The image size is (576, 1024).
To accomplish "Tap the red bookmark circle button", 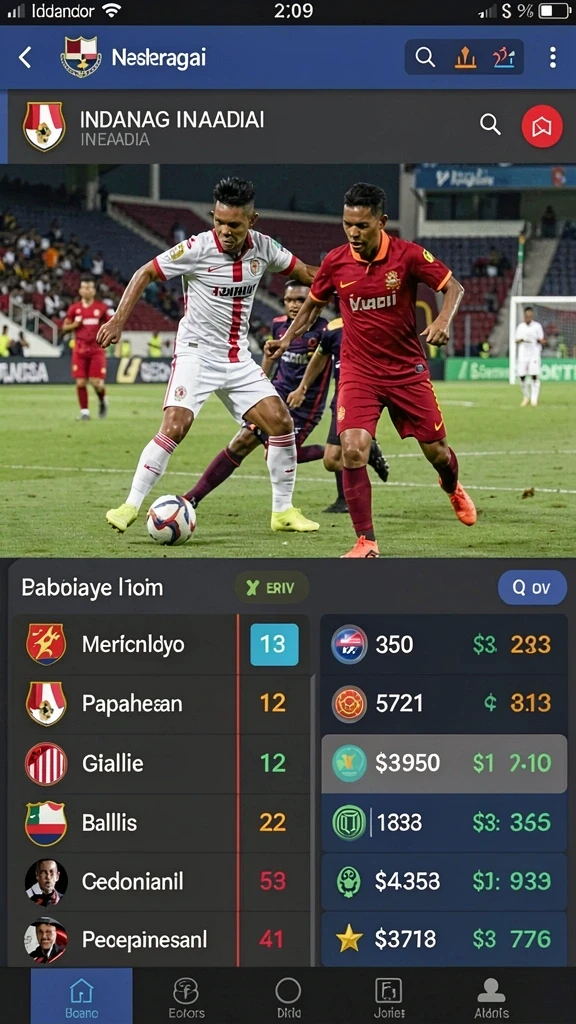I will click(541, 126).
